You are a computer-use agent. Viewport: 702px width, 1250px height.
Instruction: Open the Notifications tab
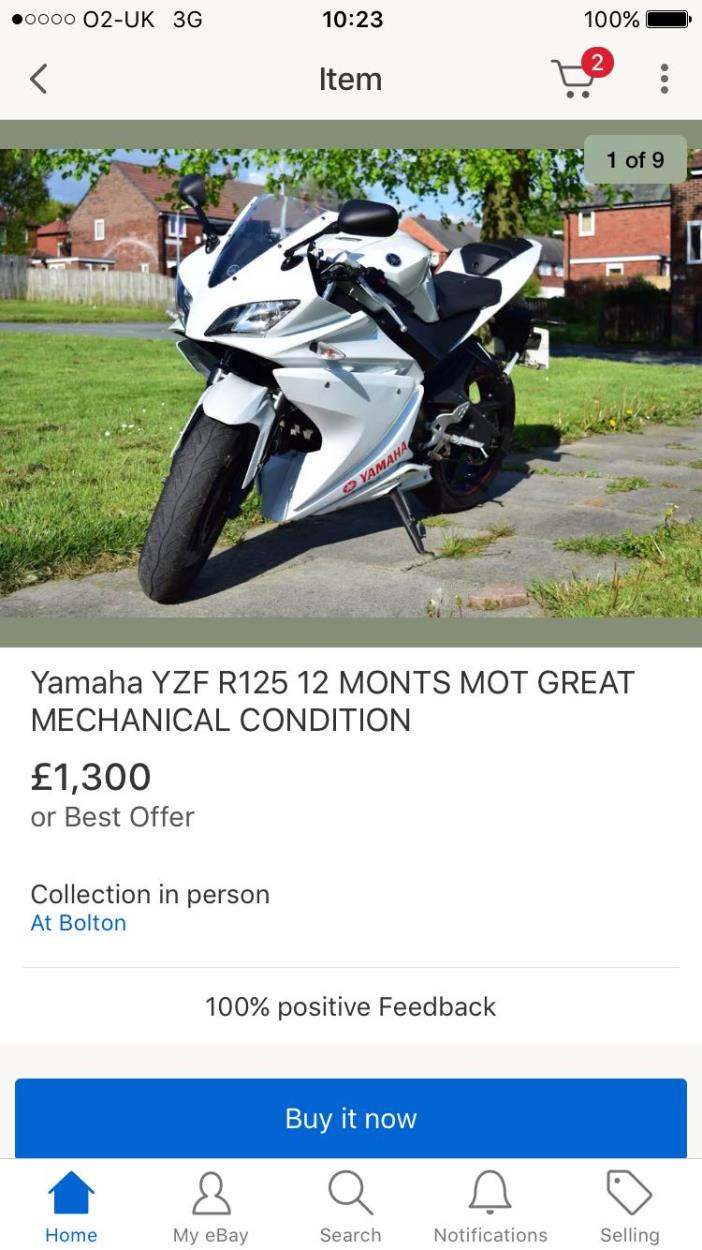pyautogui.click(x=490, y=1208)
